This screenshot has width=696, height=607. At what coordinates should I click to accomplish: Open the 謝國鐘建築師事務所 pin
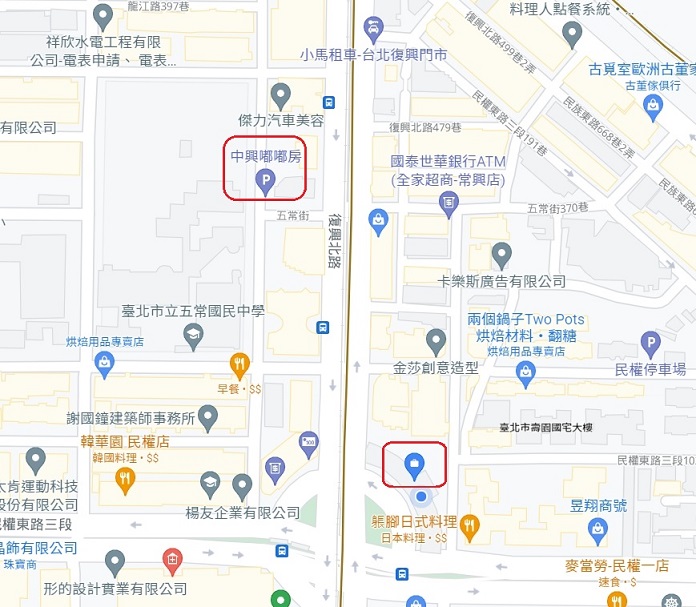click(208, 415)
